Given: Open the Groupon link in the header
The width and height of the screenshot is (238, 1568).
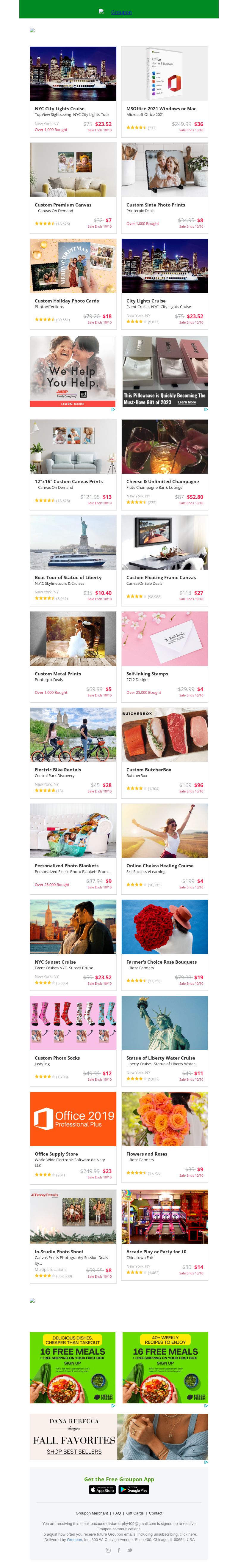Looking at the screenshot, I should pos(120,12).
